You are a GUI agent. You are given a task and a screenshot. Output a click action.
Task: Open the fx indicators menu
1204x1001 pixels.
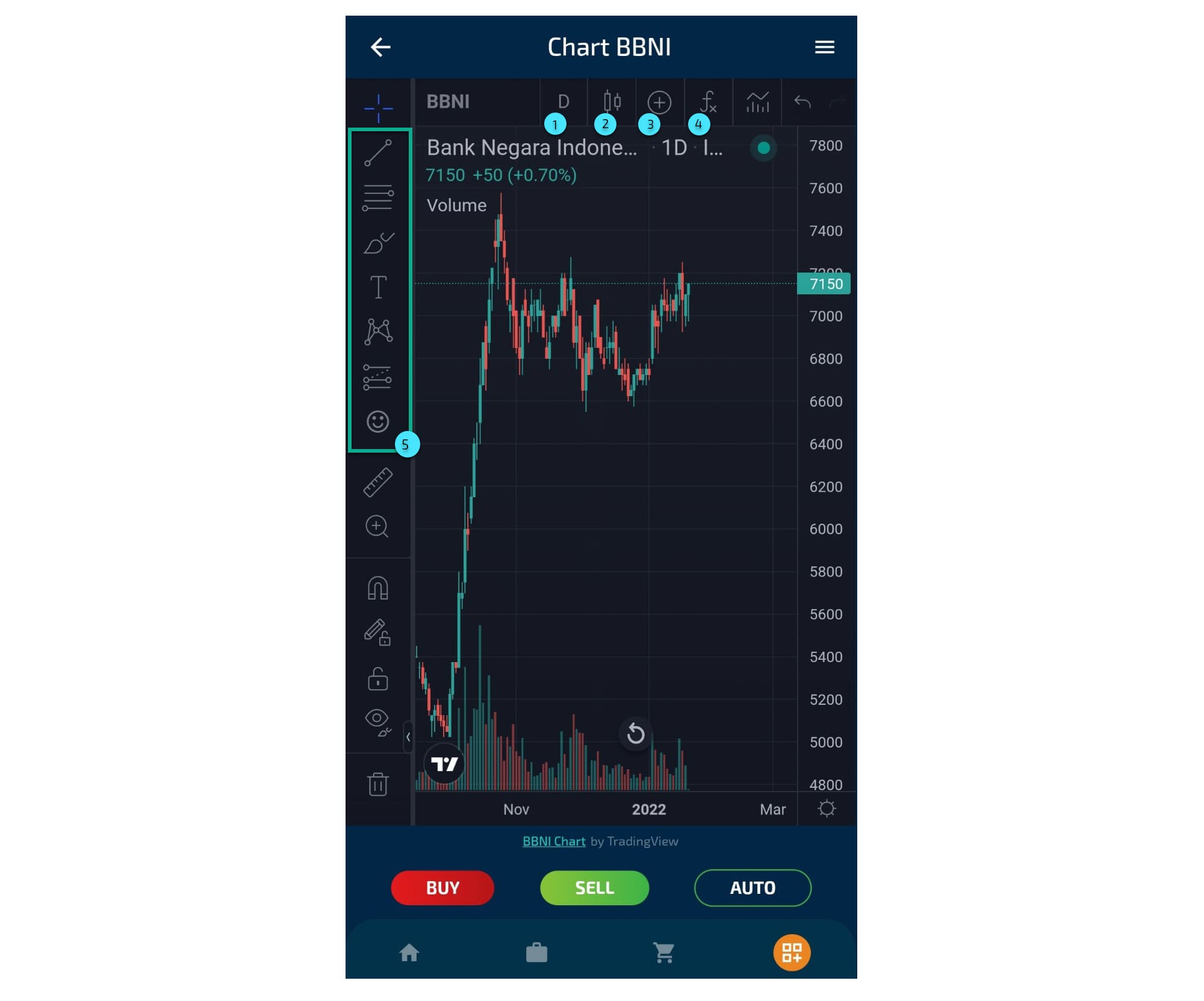pos(708,102)
